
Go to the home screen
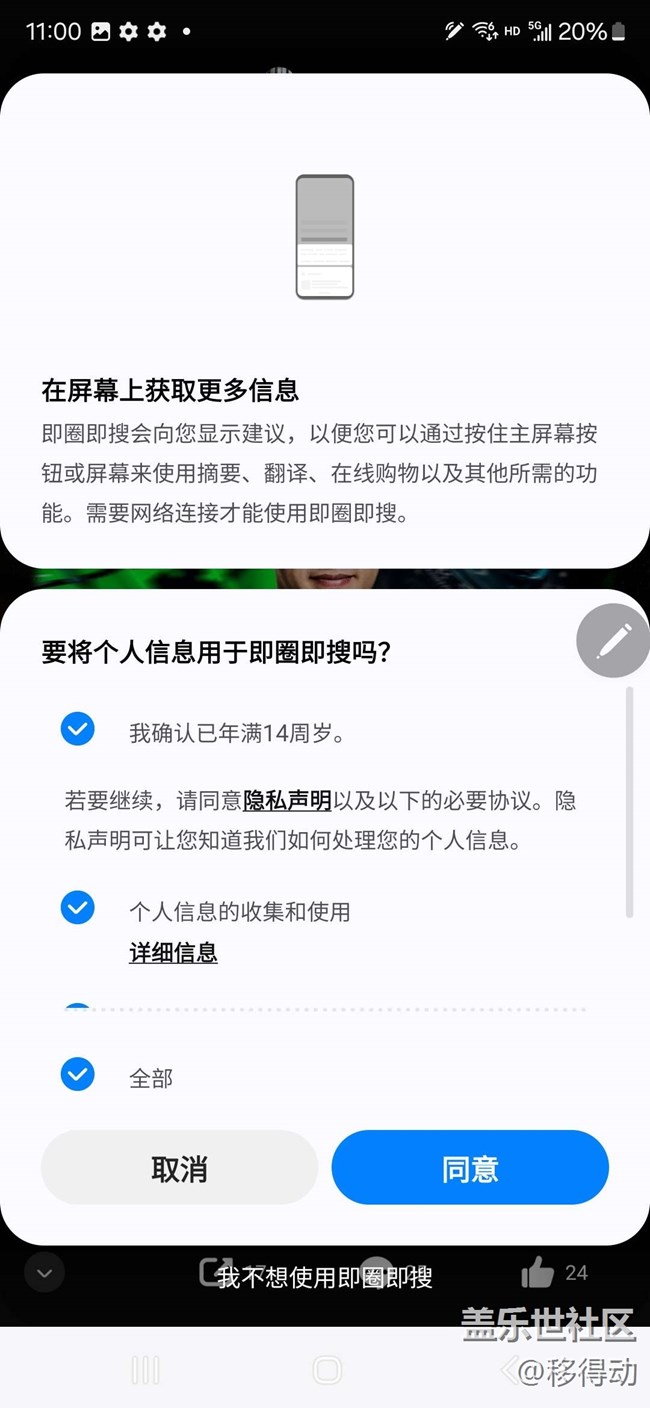(x=327, y=1370)
